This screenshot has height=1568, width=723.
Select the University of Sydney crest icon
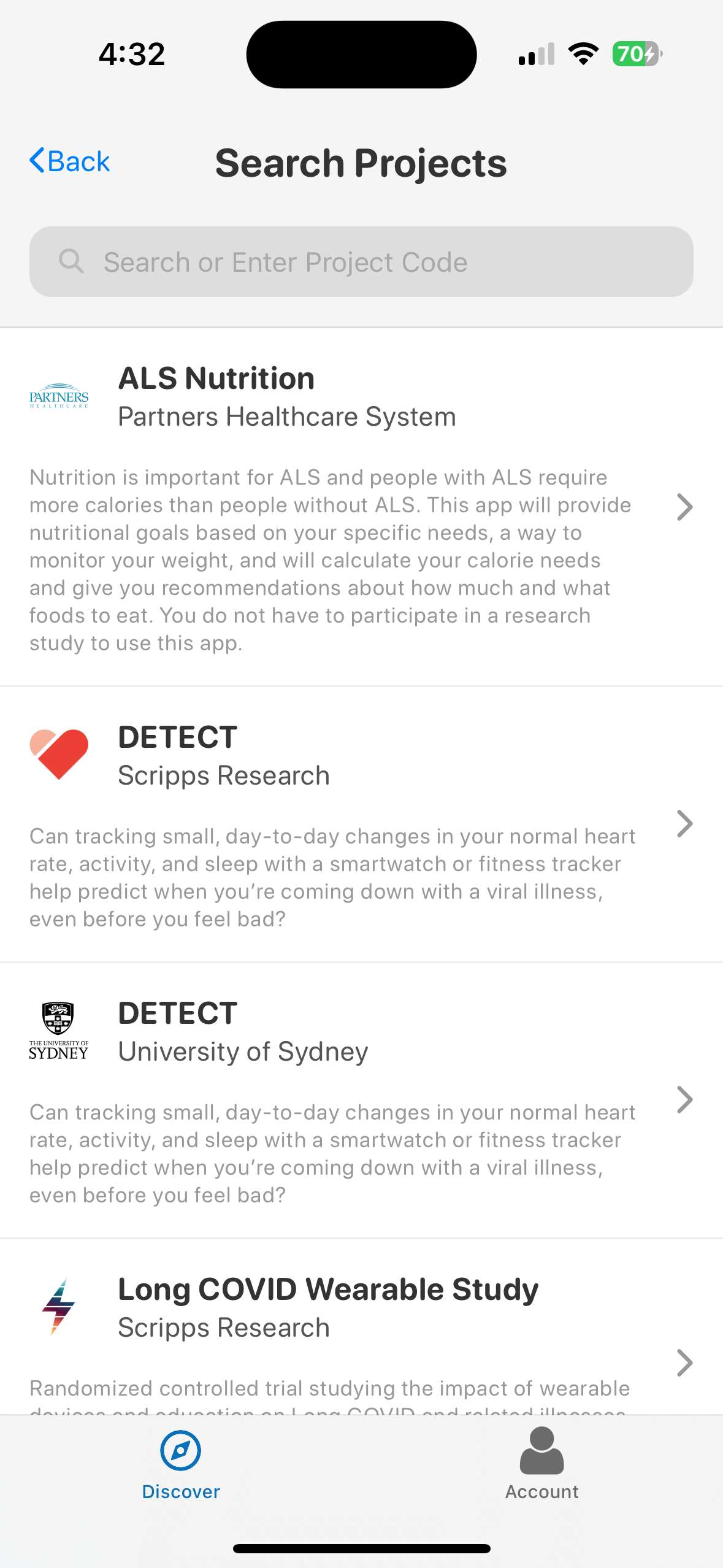[59, 1030]
